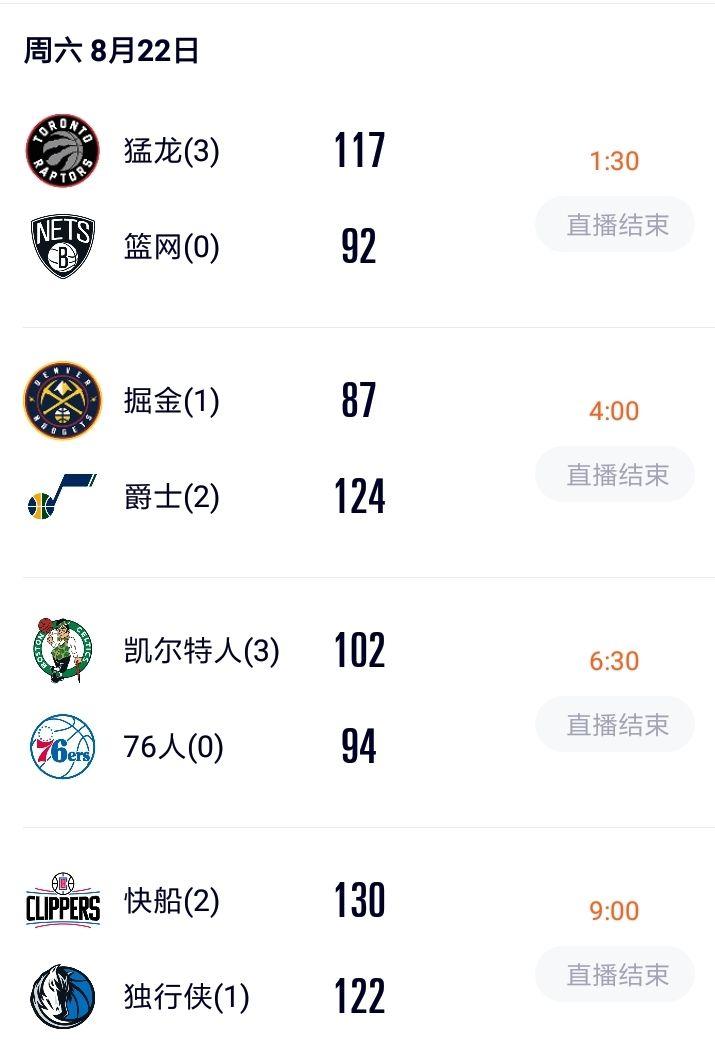
Task: Open the Celtics vs 76ers game details
Action: (x=300, y=698)
